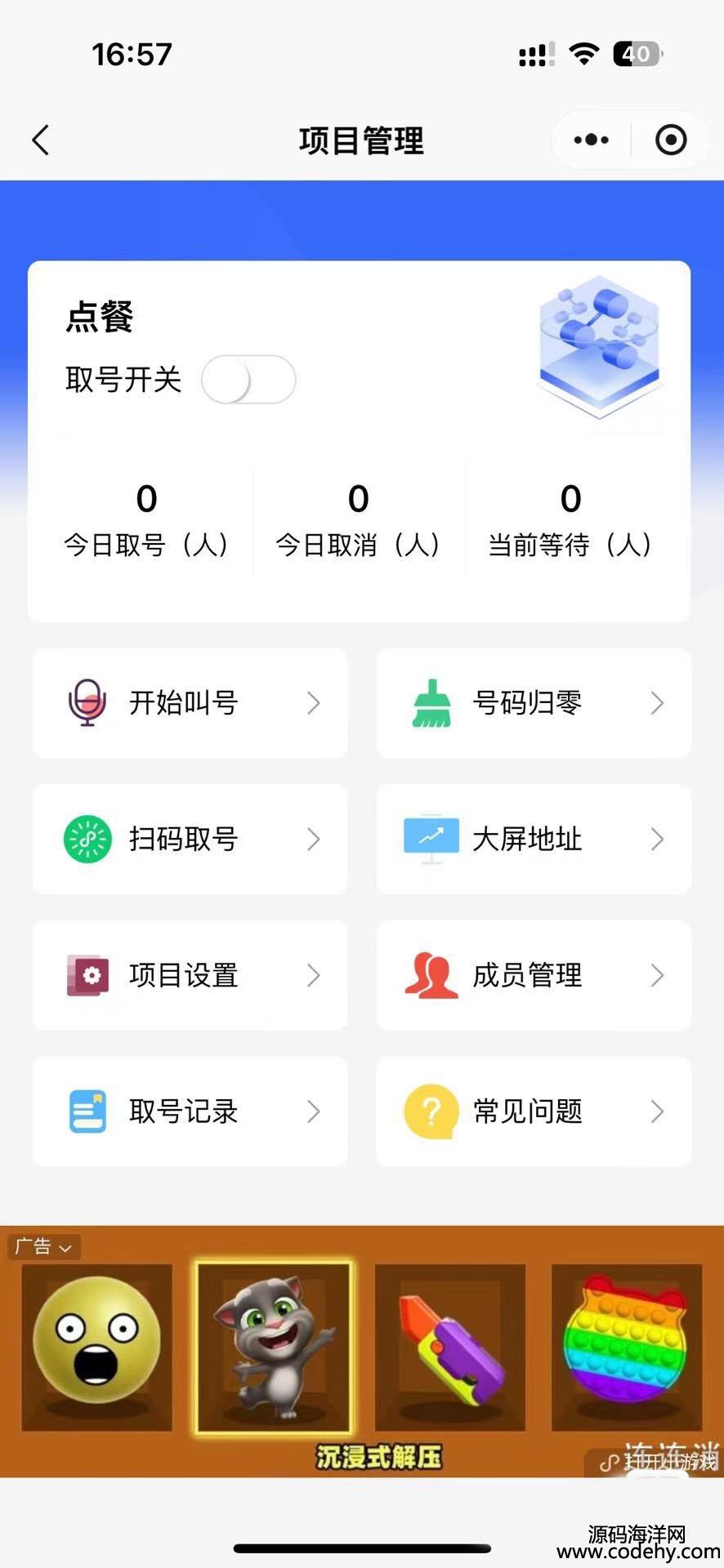Open the 沉浸式解压 game ad banner

coord(362,1356)
